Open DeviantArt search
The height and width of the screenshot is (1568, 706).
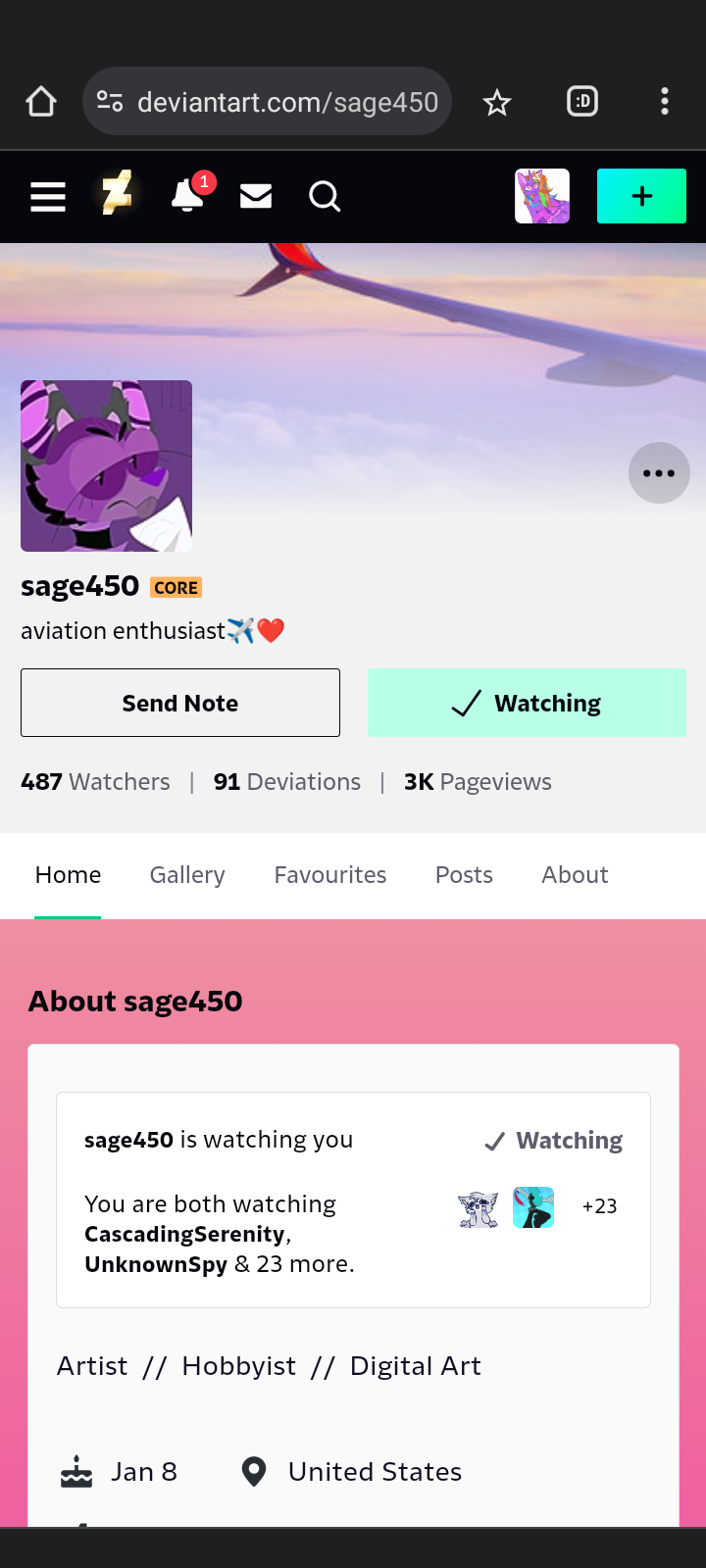click(x=325, y=197)
